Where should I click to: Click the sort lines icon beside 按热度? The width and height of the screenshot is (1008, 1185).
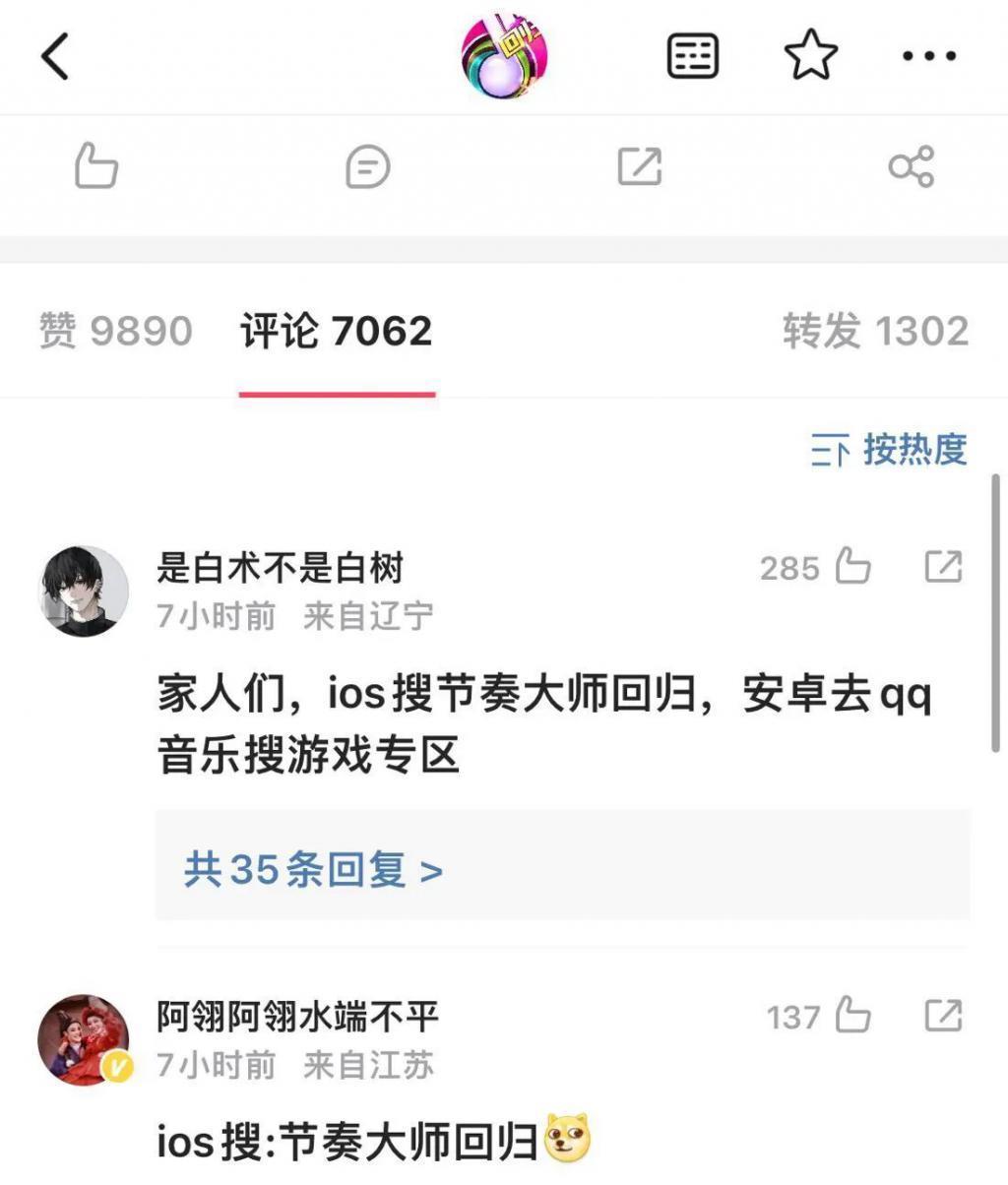pyautogui.click(x=831, y=451)
